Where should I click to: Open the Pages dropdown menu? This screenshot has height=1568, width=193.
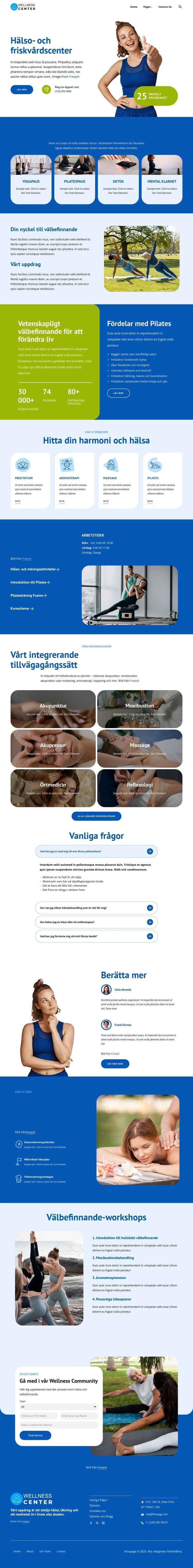pos(147,7)
